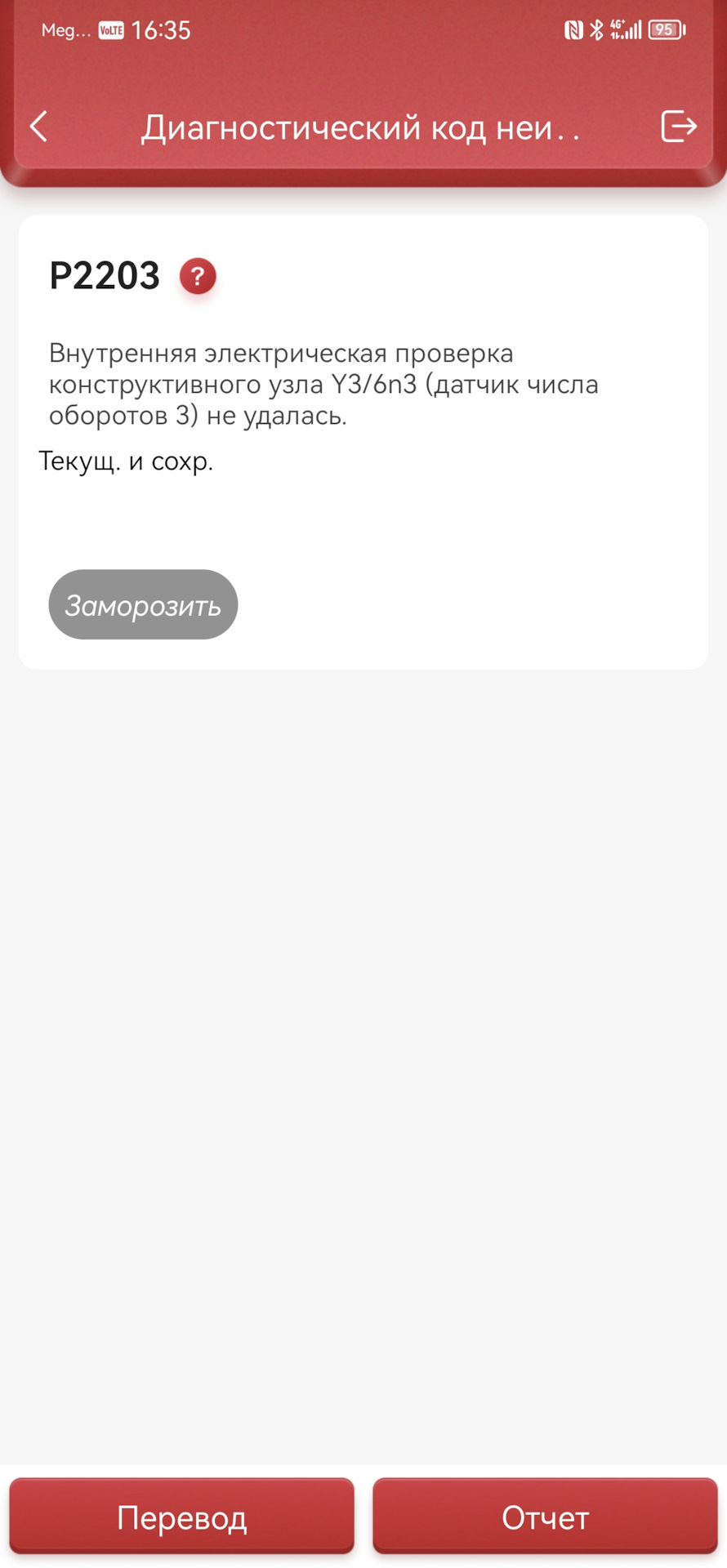This screenshot has height=1568, width=727.
Task: Generate the Отчет report
Action: click(x=545, y=1517)
